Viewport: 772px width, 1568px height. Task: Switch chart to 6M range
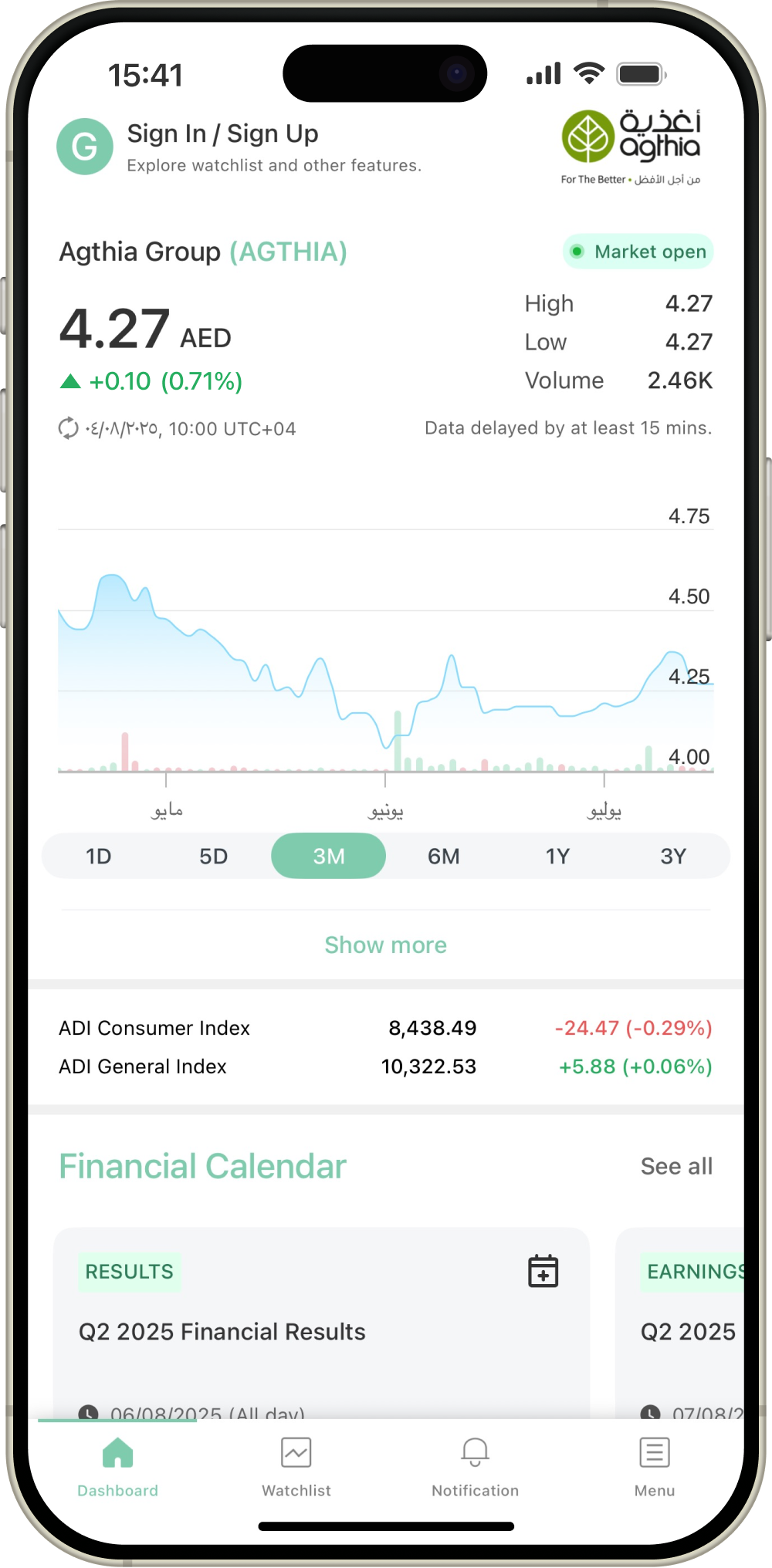(443, 856)
